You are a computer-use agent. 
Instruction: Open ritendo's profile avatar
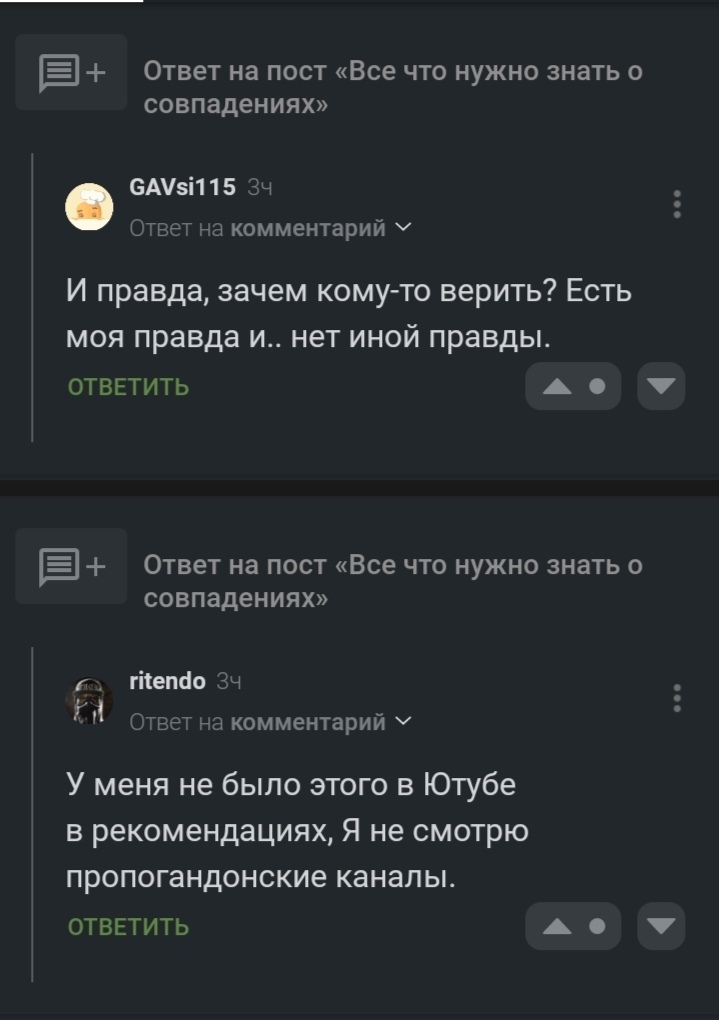(89, 701)
